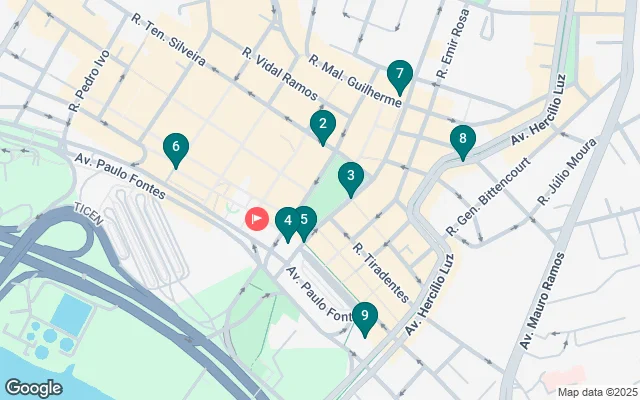
Task: Open map pin number 9
Action: coord(365,317)
